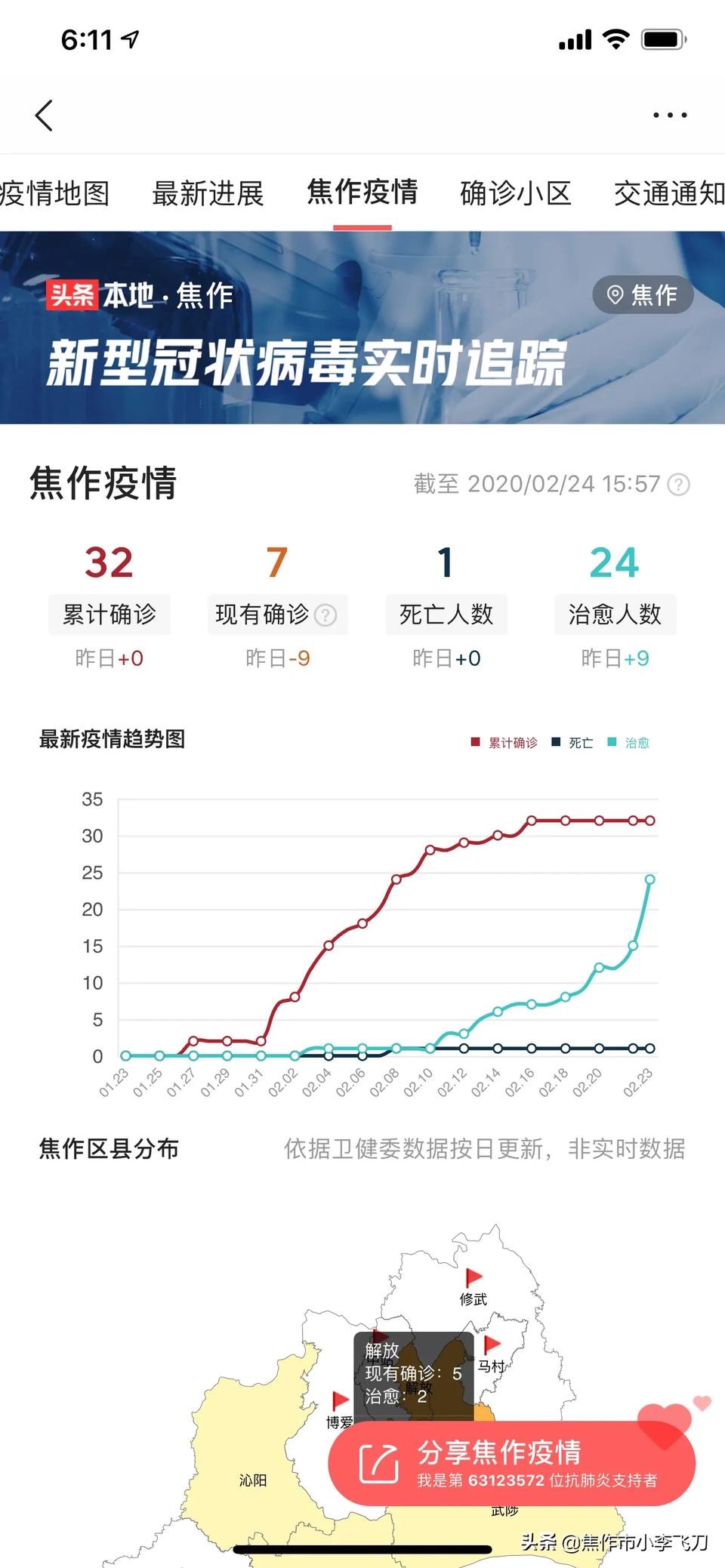
Task: Switch to the 交通通知 tab
Action: 669,193
